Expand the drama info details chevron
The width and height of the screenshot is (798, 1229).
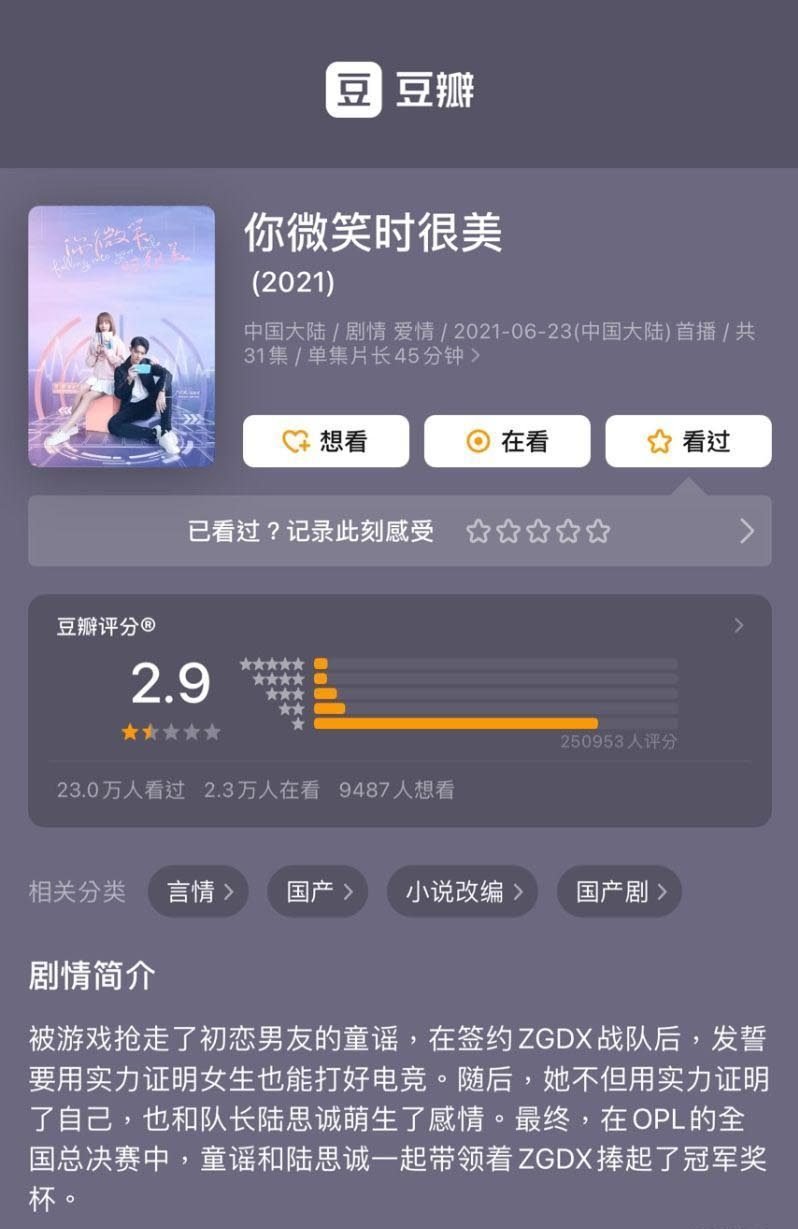click(x=476, y=356)
